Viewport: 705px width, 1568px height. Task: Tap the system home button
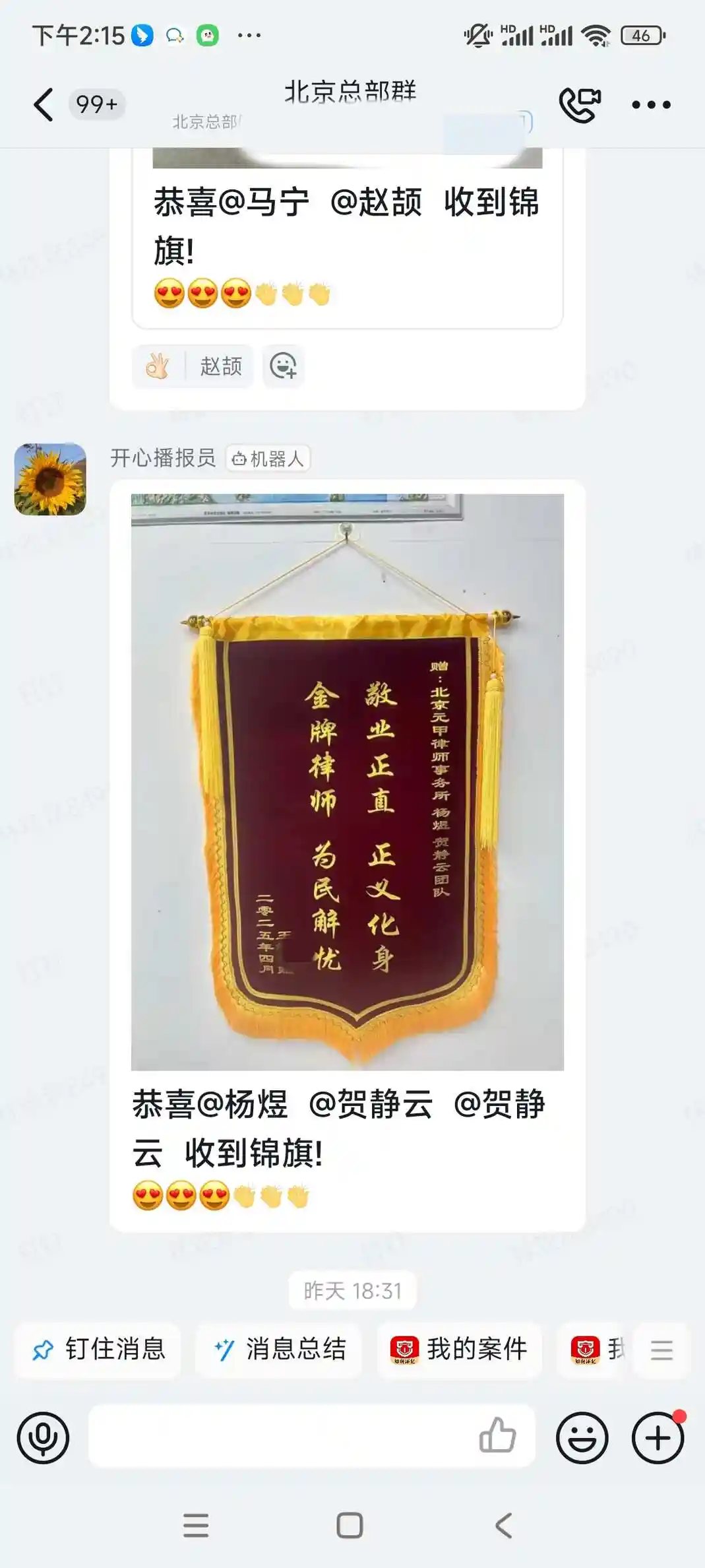[x=350, y=1525]
